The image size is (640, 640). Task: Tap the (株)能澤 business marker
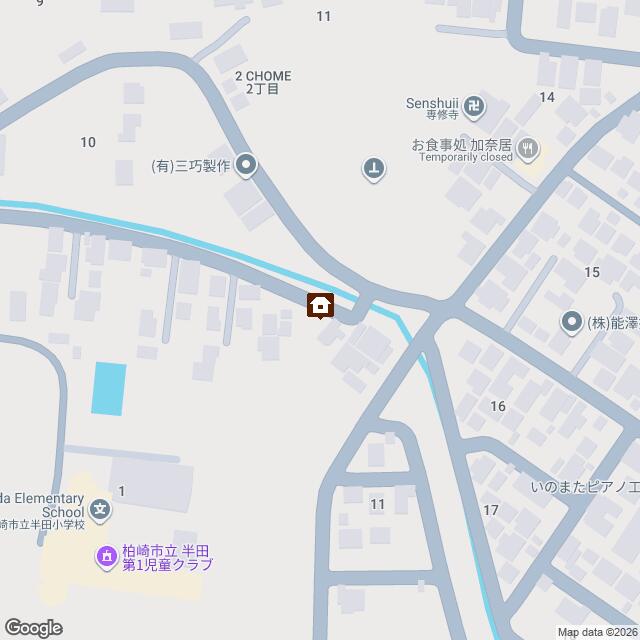571,322
